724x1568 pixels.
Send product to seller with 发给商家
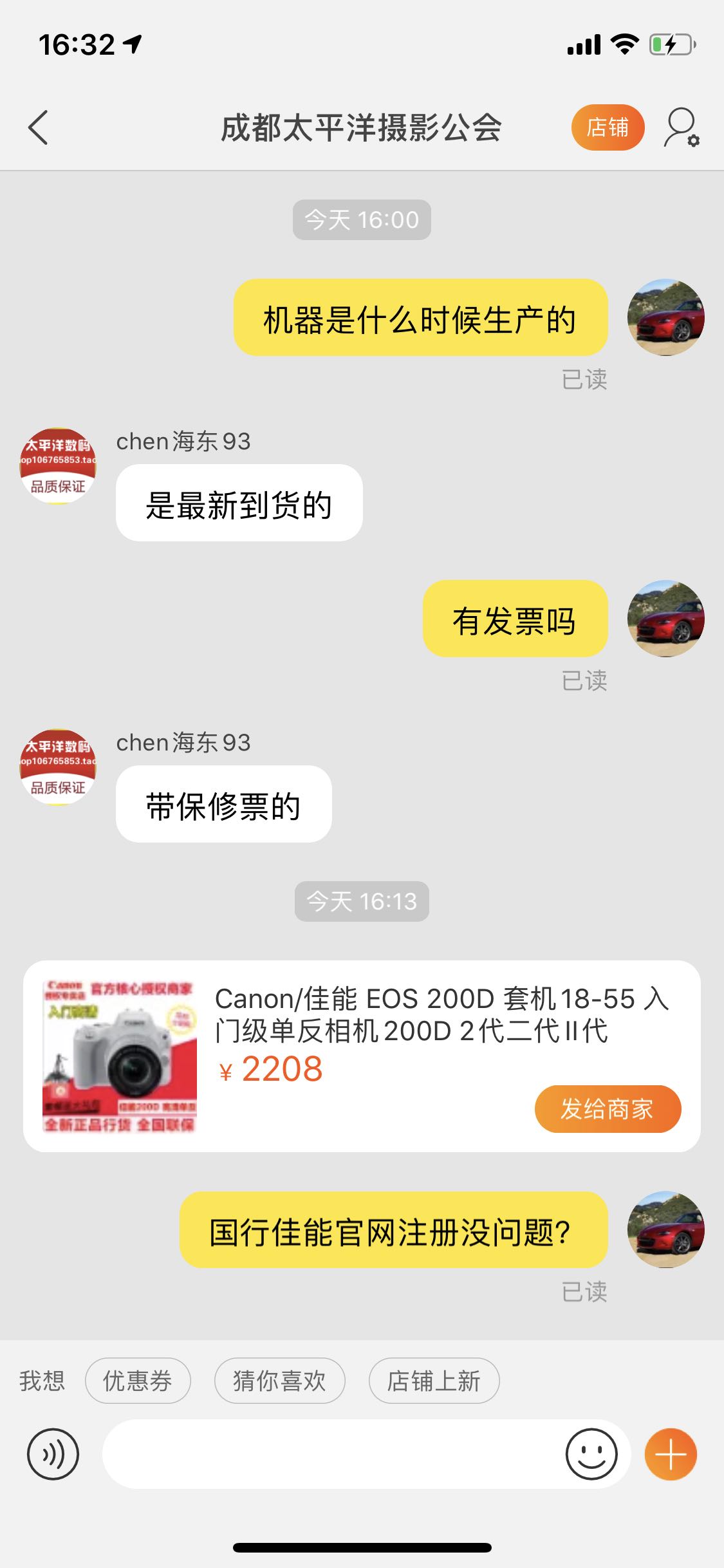pyautogui.click(x=607, y=1108)
